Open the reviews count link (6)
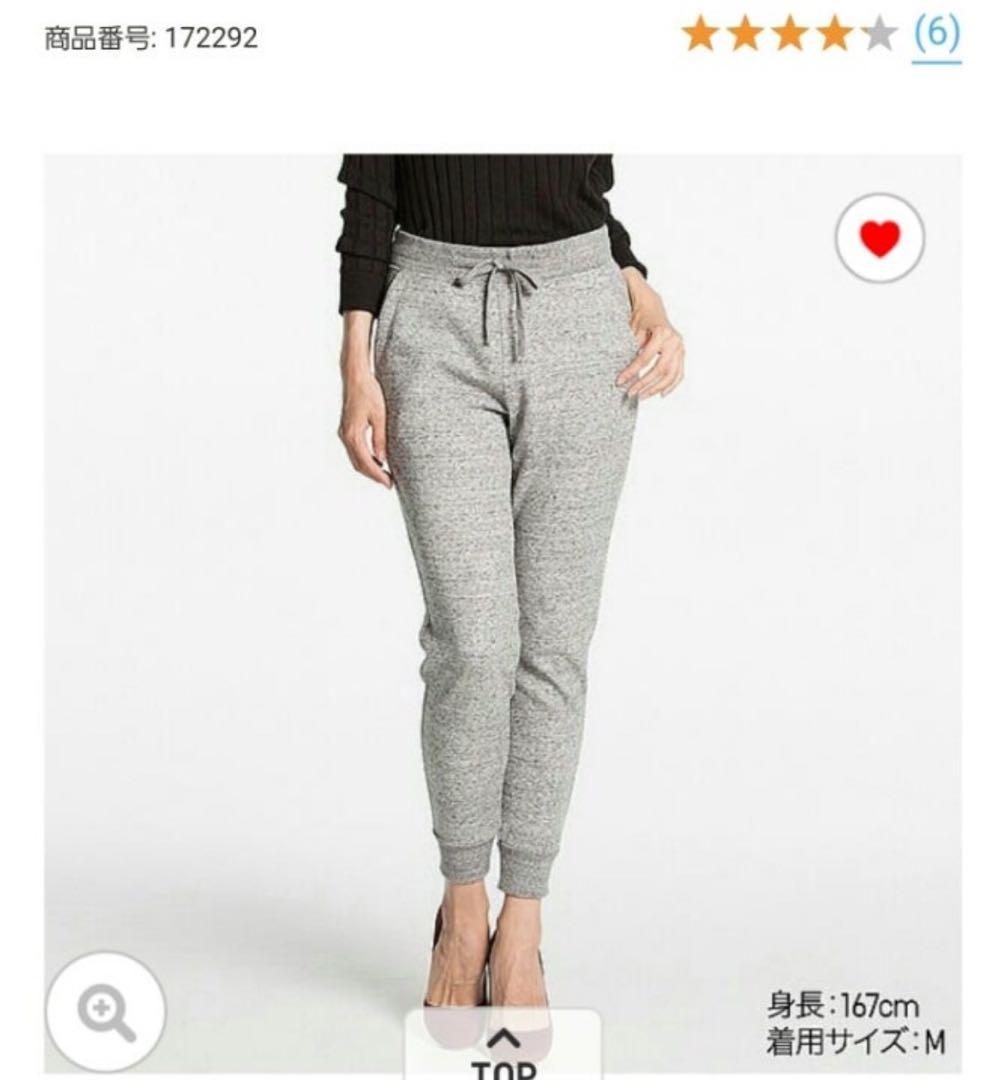The image size is (1007, 1080). [937, 36]
